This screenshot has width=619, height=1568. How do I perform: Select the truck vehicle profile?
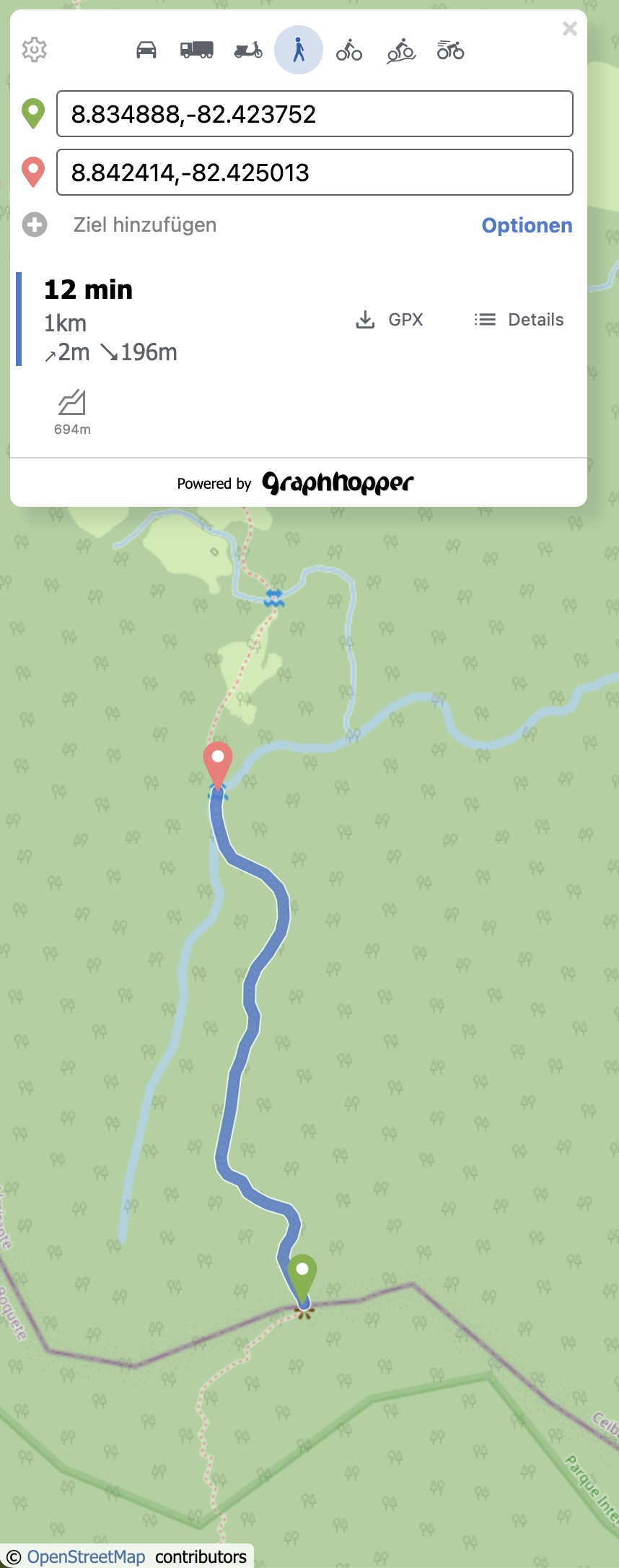[x=196, y=50]
